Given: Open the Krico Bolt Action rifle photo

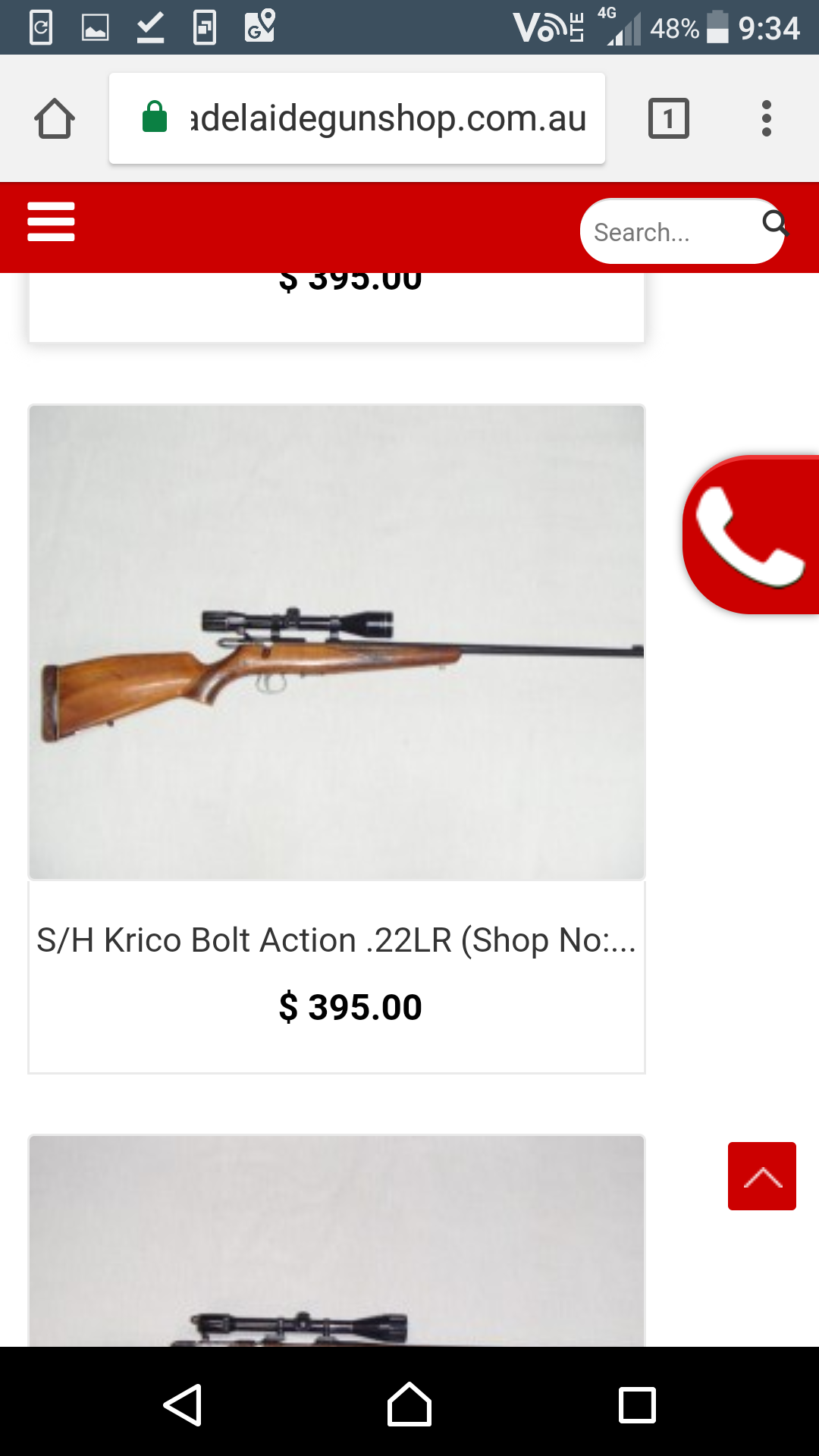Looking at the screenshot, I should coord(337,642).
